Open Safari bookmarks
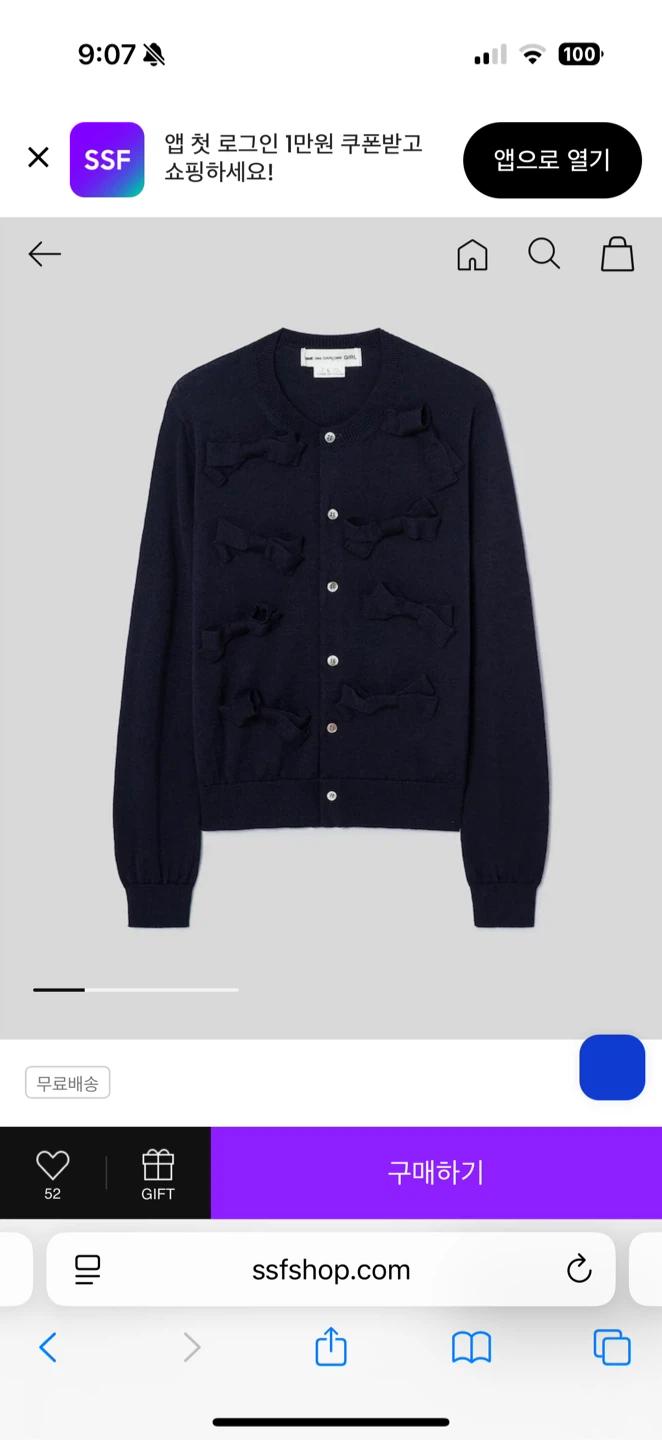The width and height of the screenshot is (662, 1440). click(x=472, y=1348)
